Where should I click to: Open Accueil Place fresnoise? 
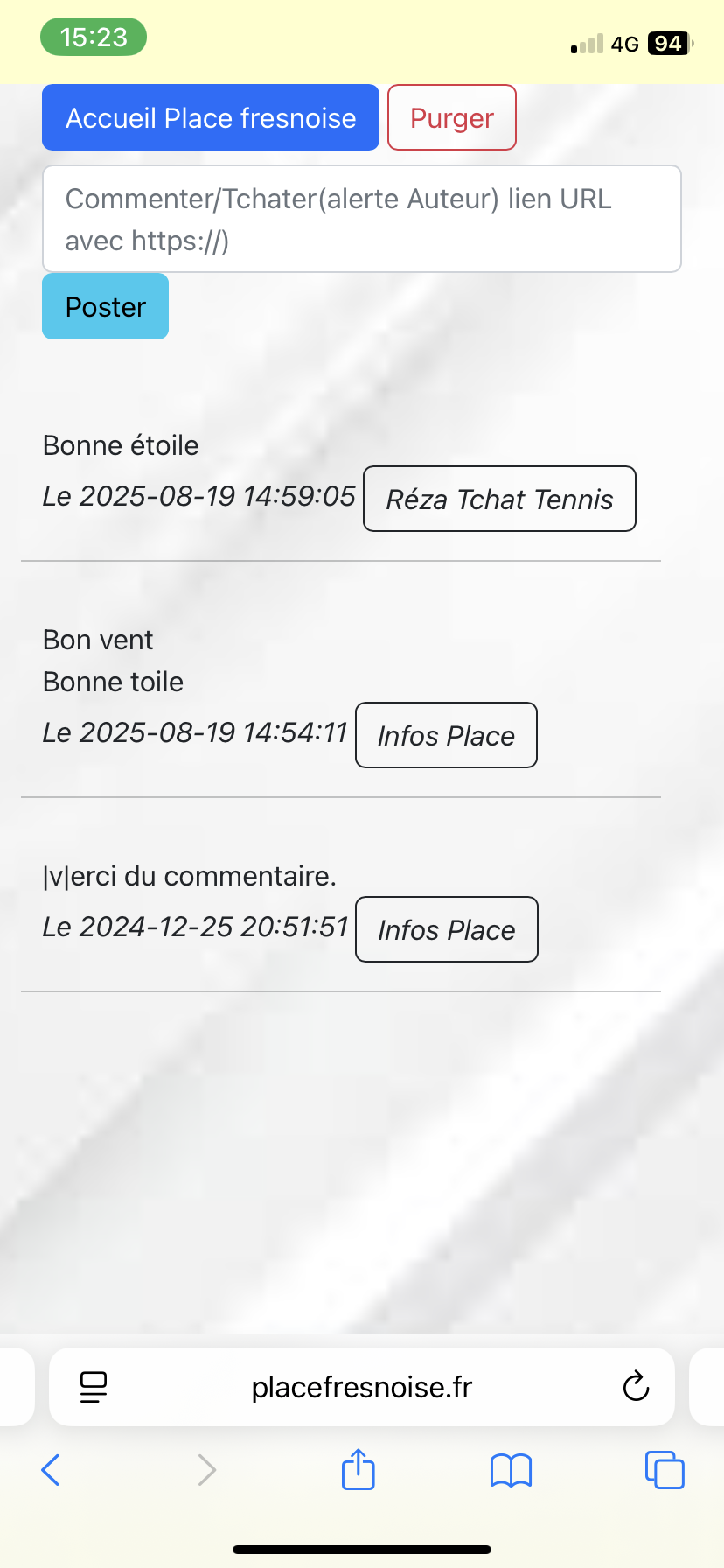210,117
